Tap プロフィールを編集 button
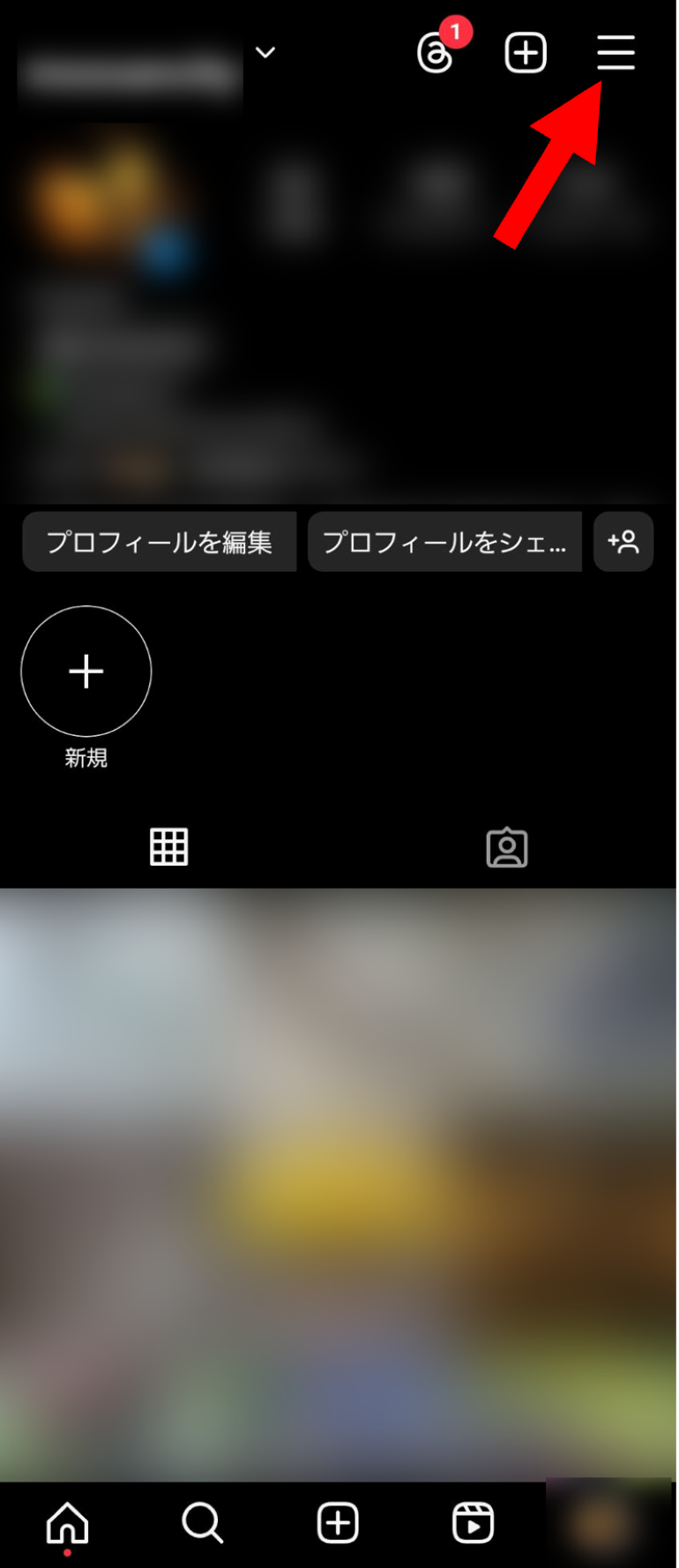The height and width of the screenshot is (1568, 679). click(x=160, y=542)
